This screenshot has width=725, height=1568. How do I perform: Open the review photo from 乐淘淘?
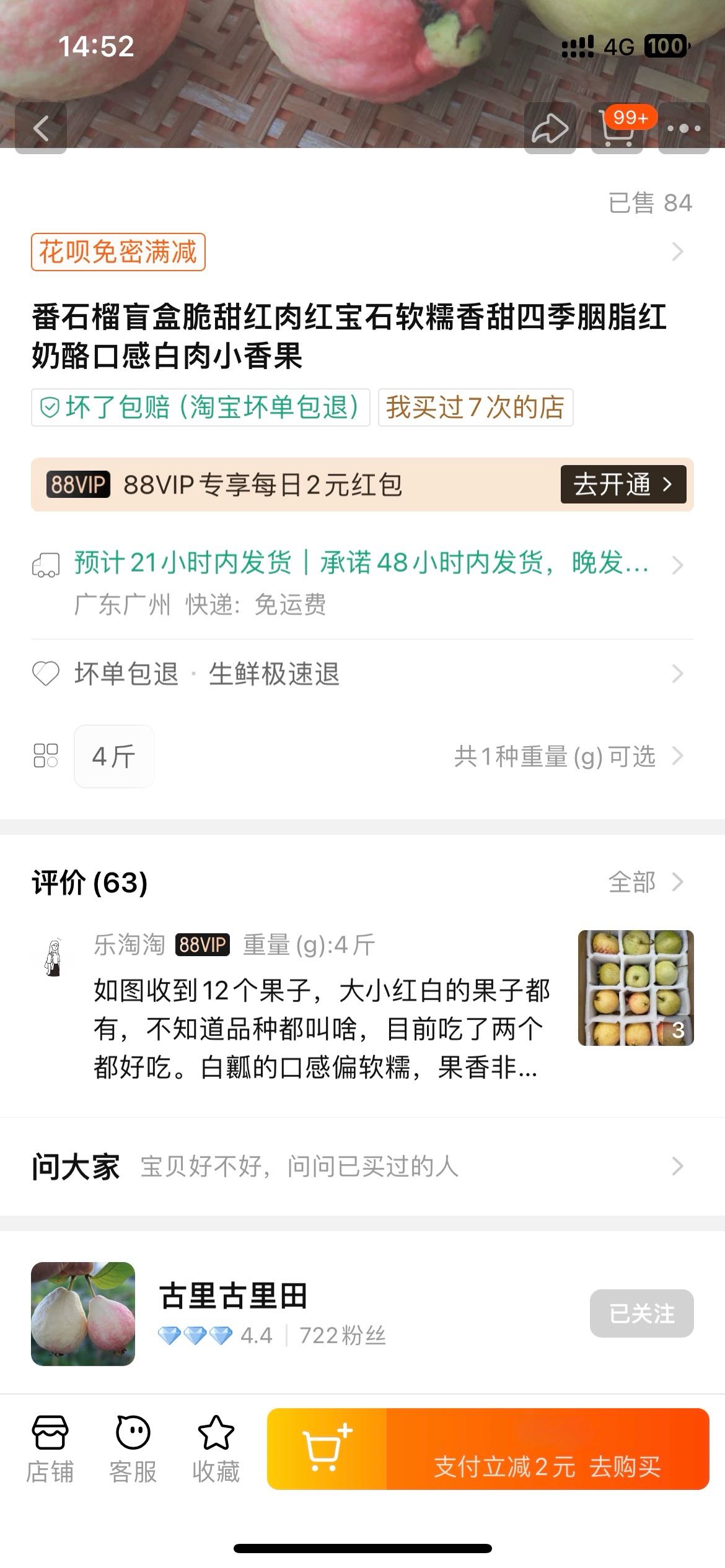[x=636, y=988]
